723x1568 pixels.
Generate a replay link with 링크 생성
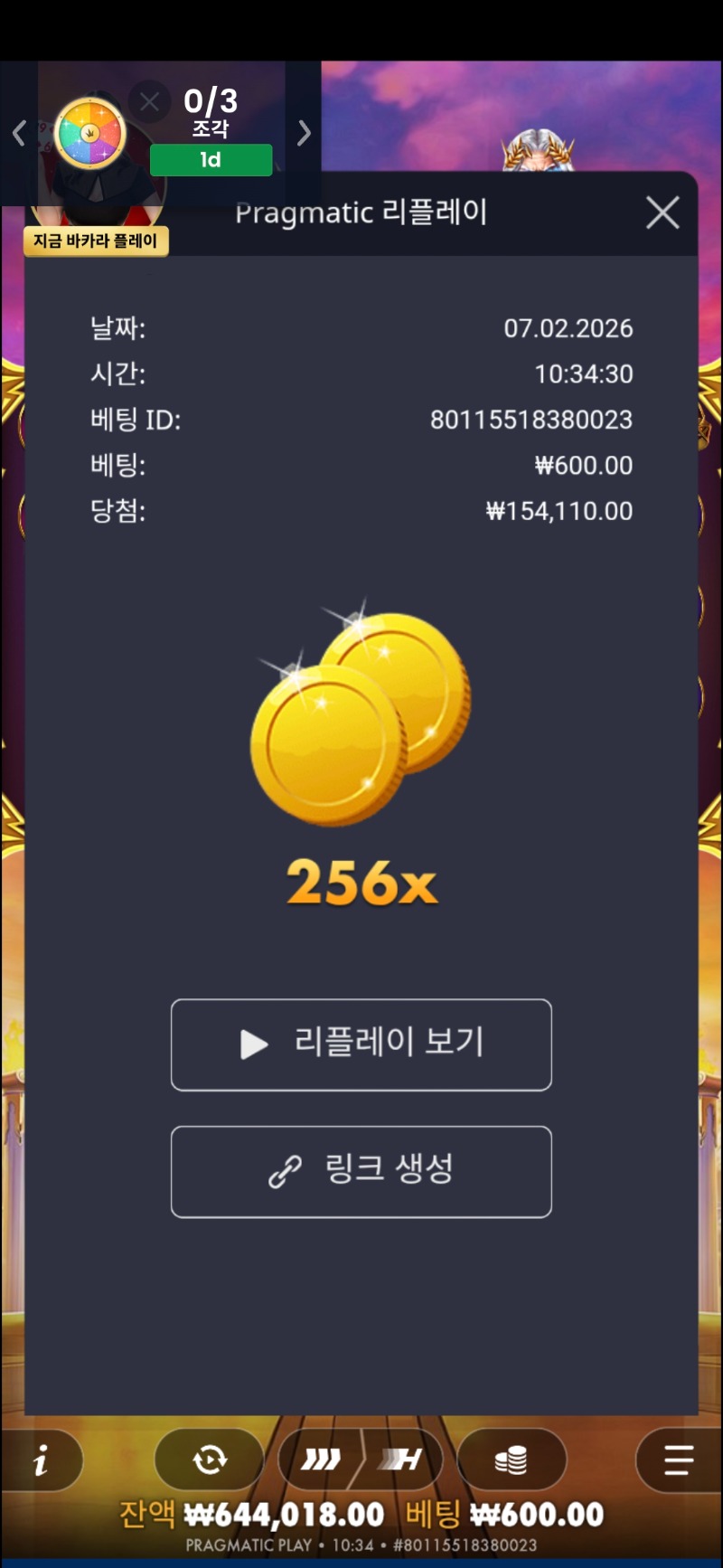[361, 1171]
